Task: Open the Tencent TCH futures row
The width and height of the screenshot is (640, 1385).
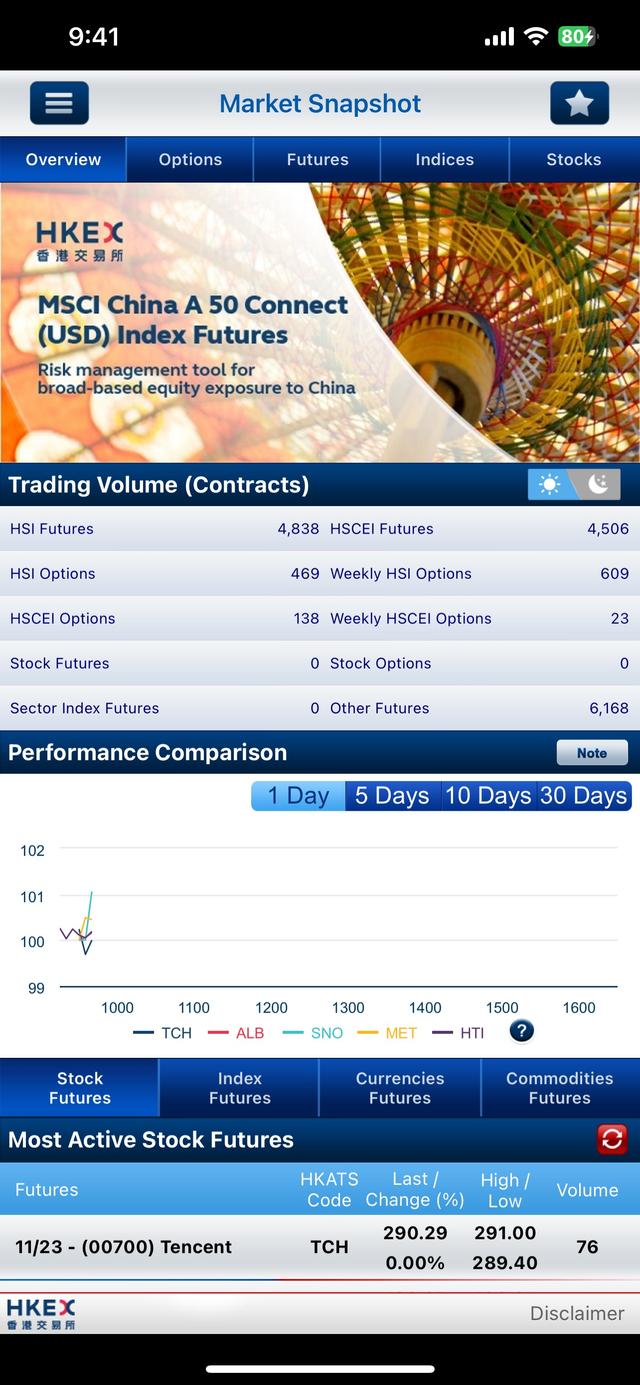Action: 320,1247
